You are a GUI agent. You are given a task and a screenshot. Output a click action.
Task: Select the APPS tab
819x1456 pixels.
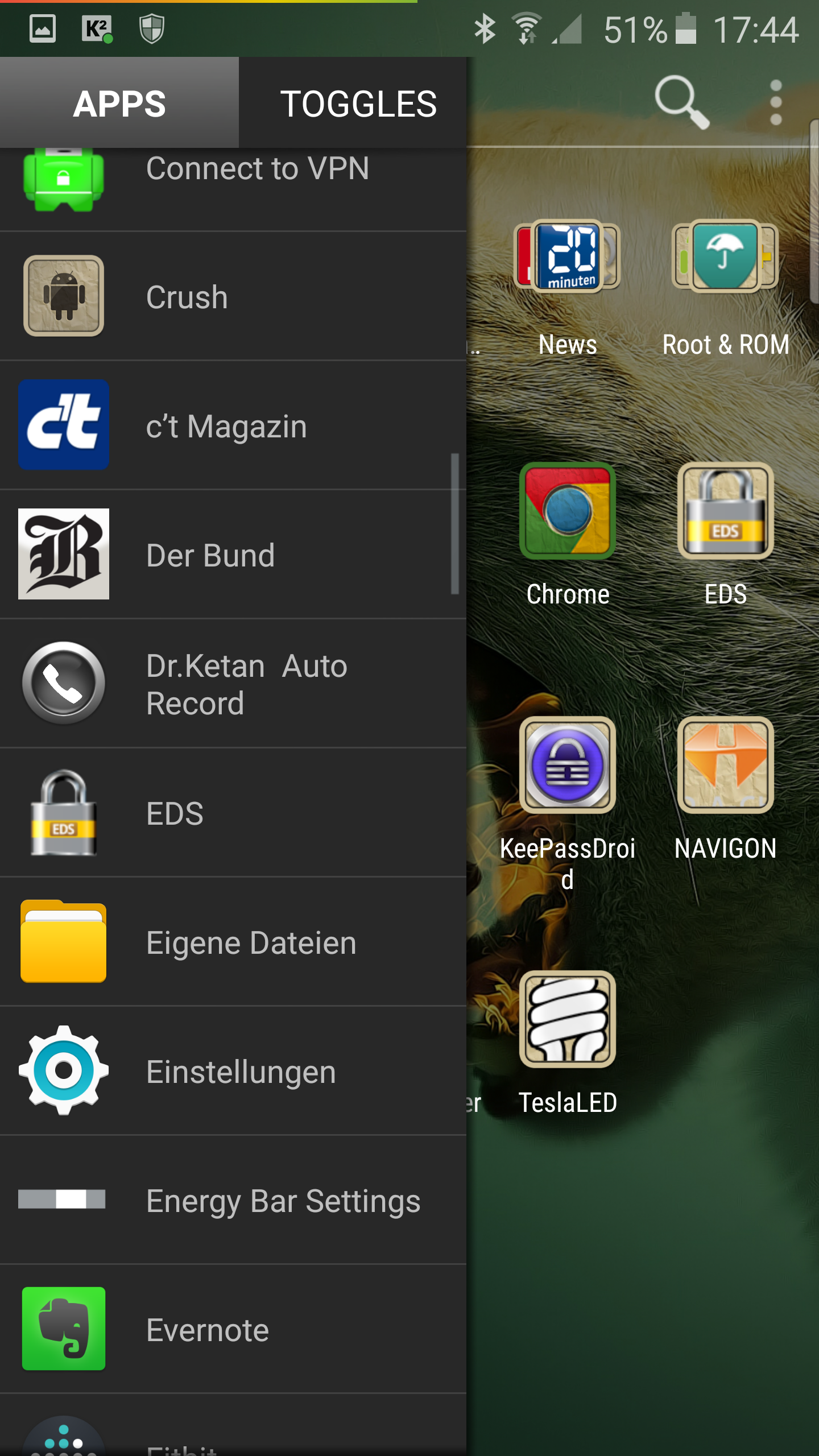(119, 103)
